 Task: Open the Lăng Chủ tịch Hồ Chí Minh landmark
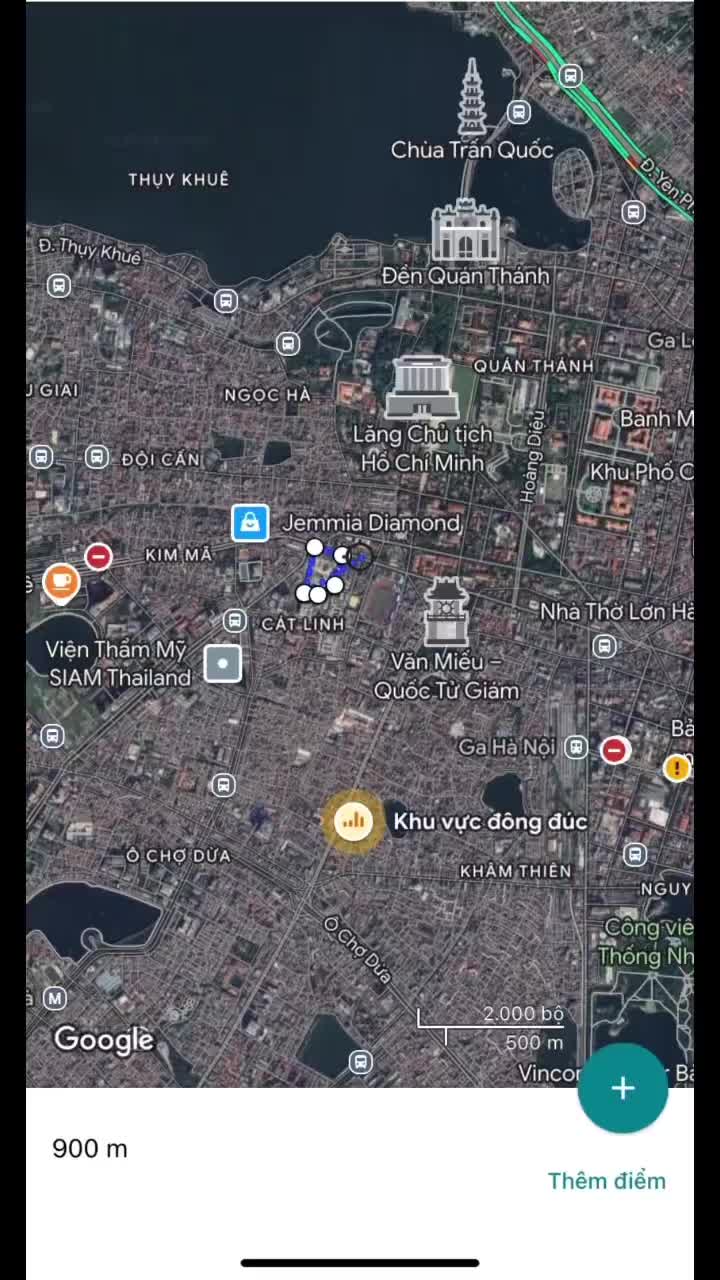point(422,388)
